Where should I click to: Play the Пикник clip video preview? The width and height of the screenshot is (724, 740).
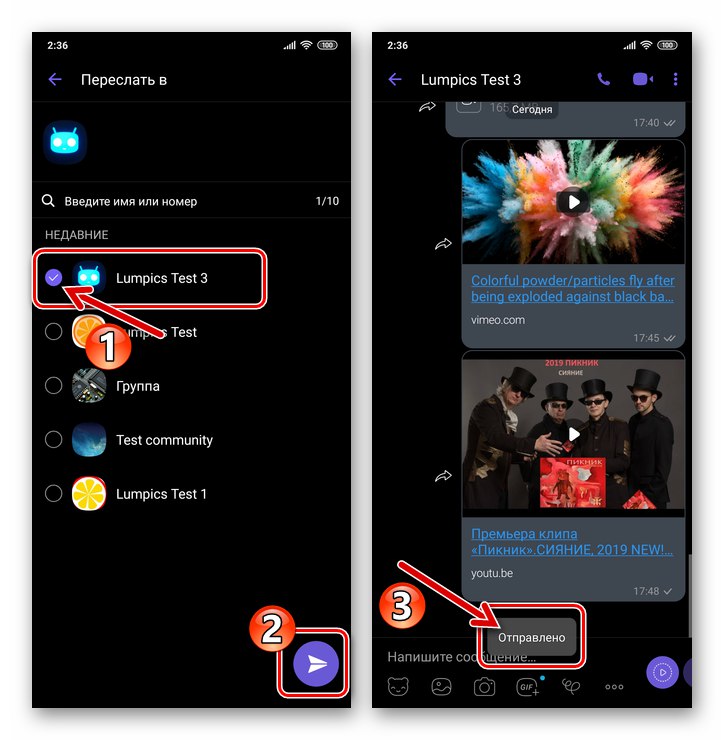click(x=573, y=434)
